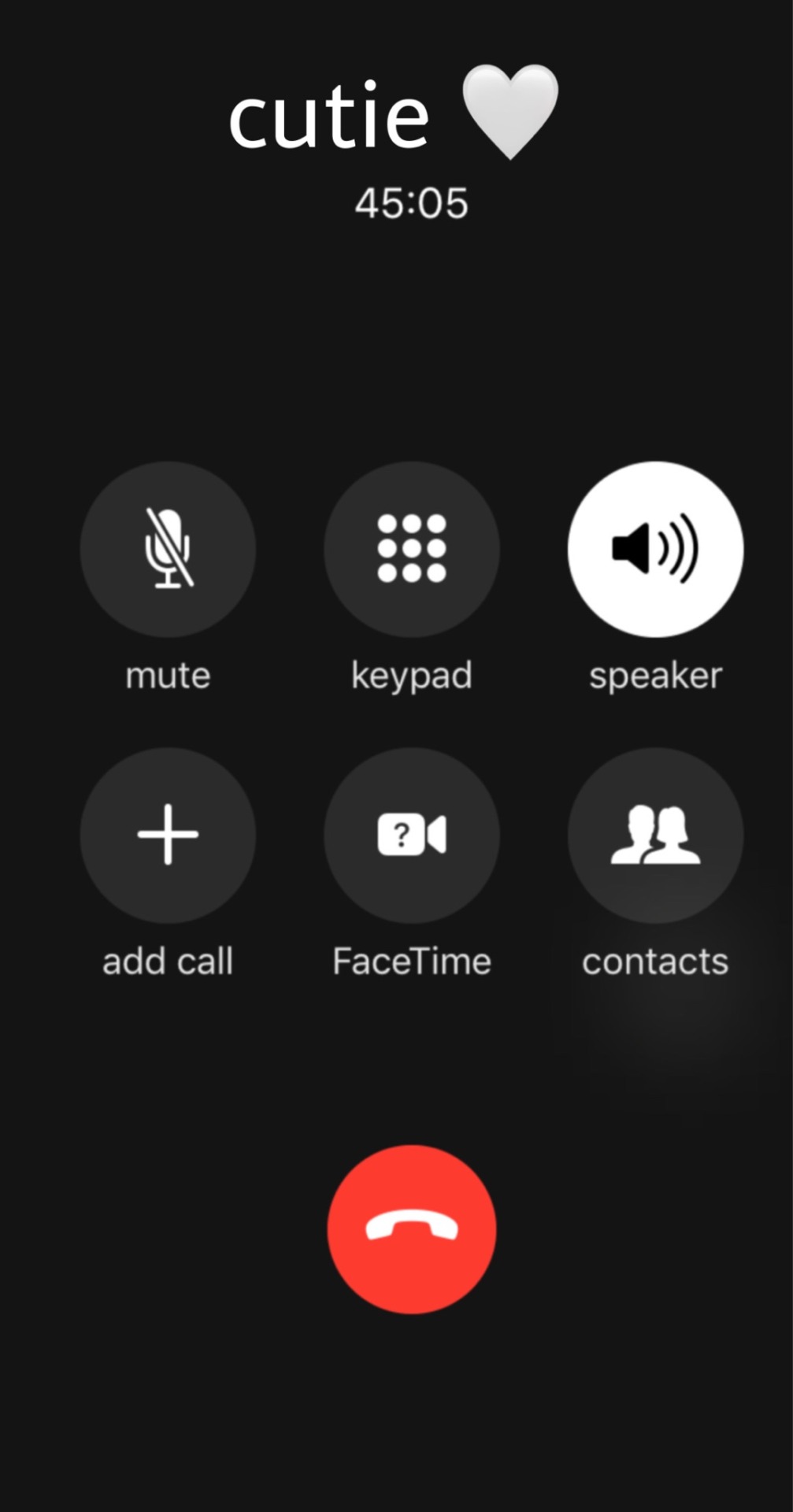
Task: Turn off the speaker
Action: pyautogui.click(x=655, y=549)
